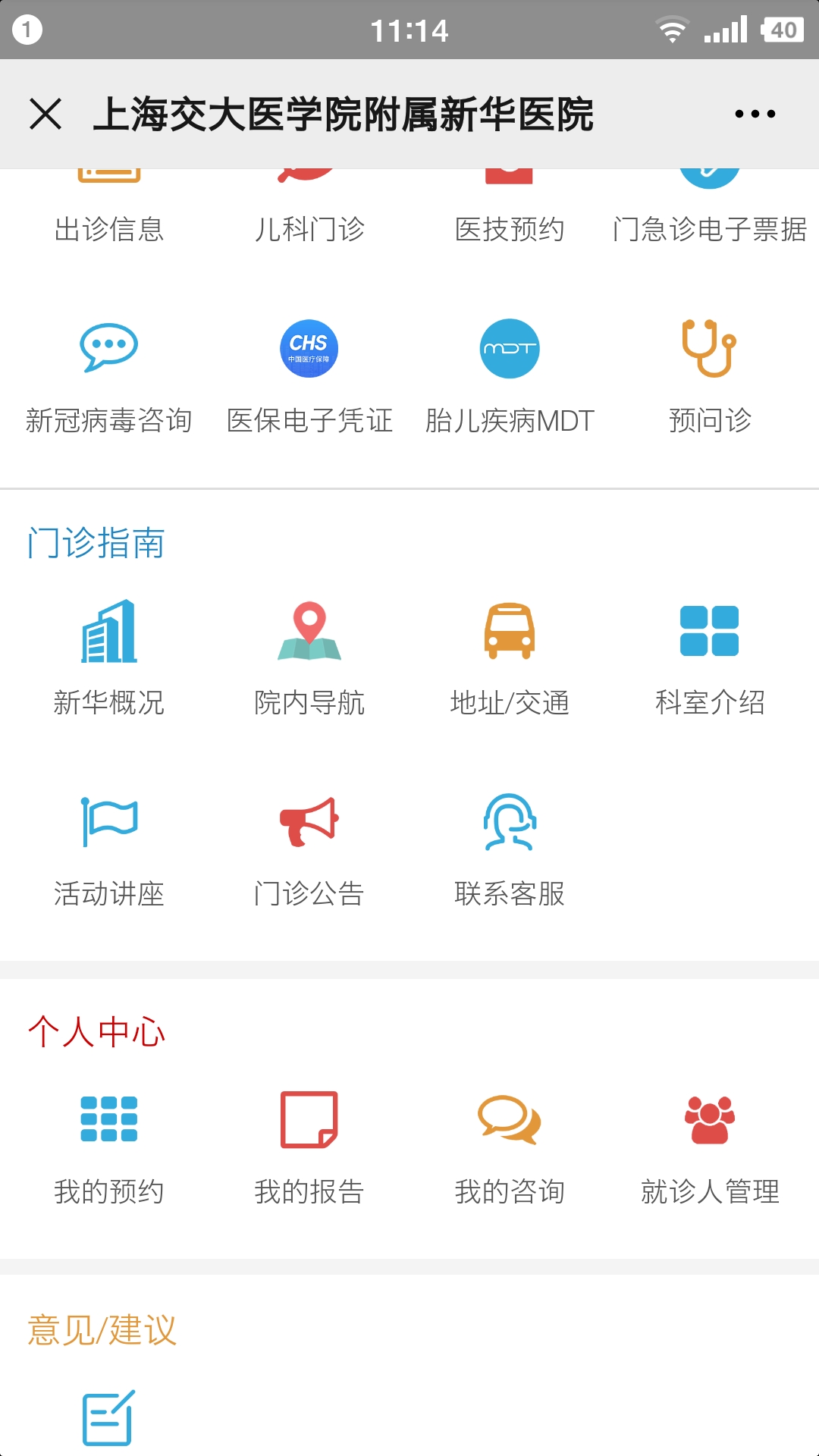This screenshot has height=1456, width=819.
Task: Open 新冠病毒咨询 consultation
Action: point(109,375)
